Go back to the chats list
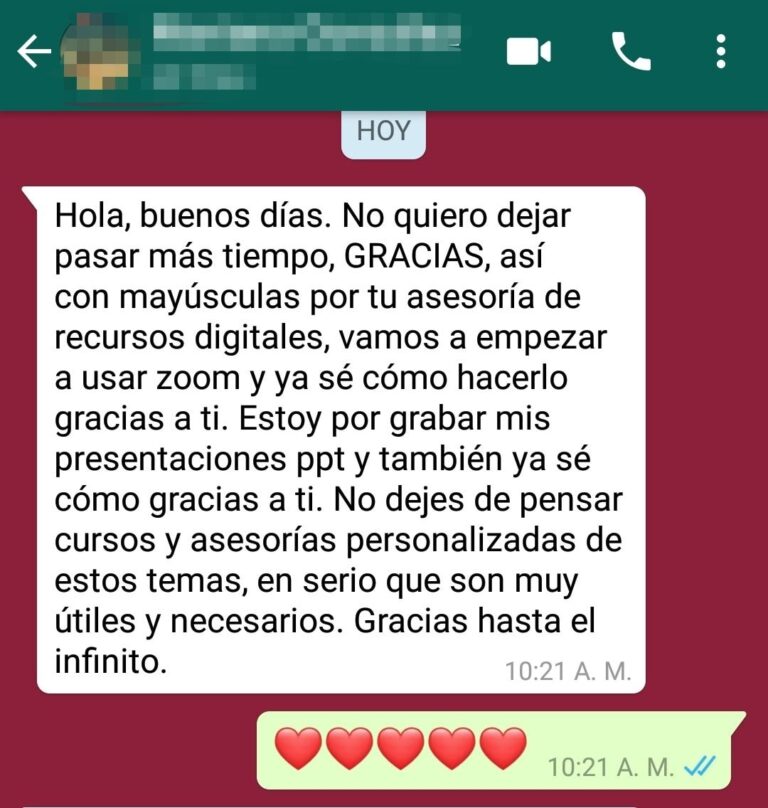Image resolution: width=768 pixels, height=808 pixels. point(33,52)
